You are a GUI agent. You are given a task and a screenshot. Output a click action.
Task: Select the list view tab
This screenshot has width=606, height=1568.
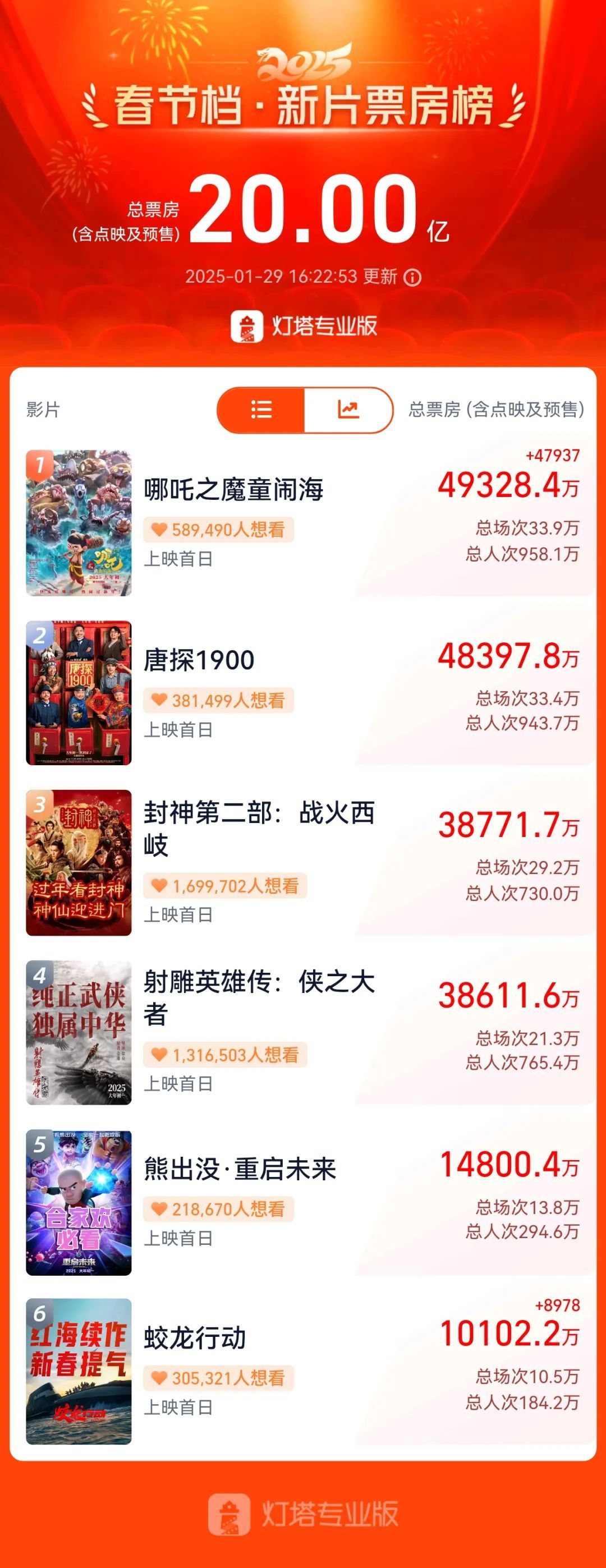point(261,411)
